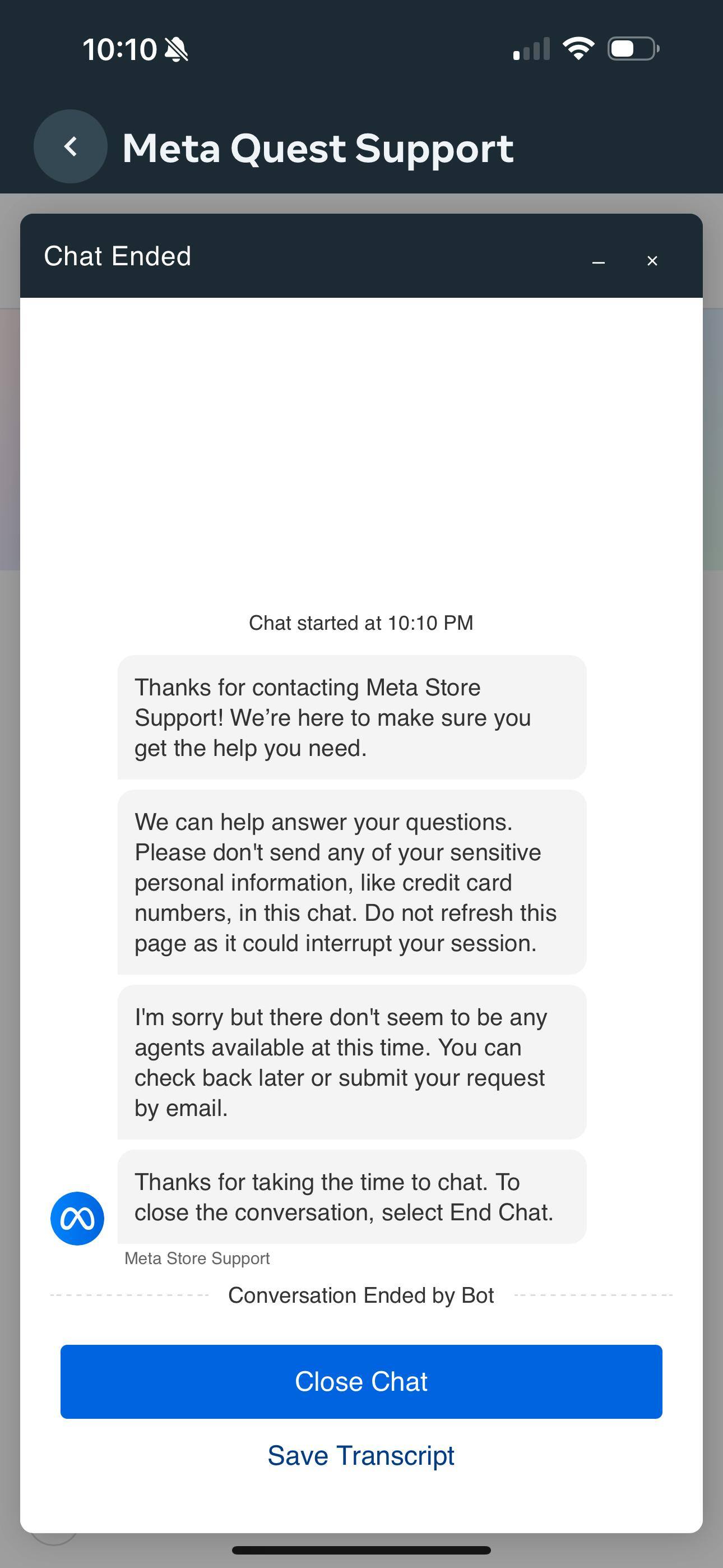Tap the muted notifications bell icon

coord(175,49)
